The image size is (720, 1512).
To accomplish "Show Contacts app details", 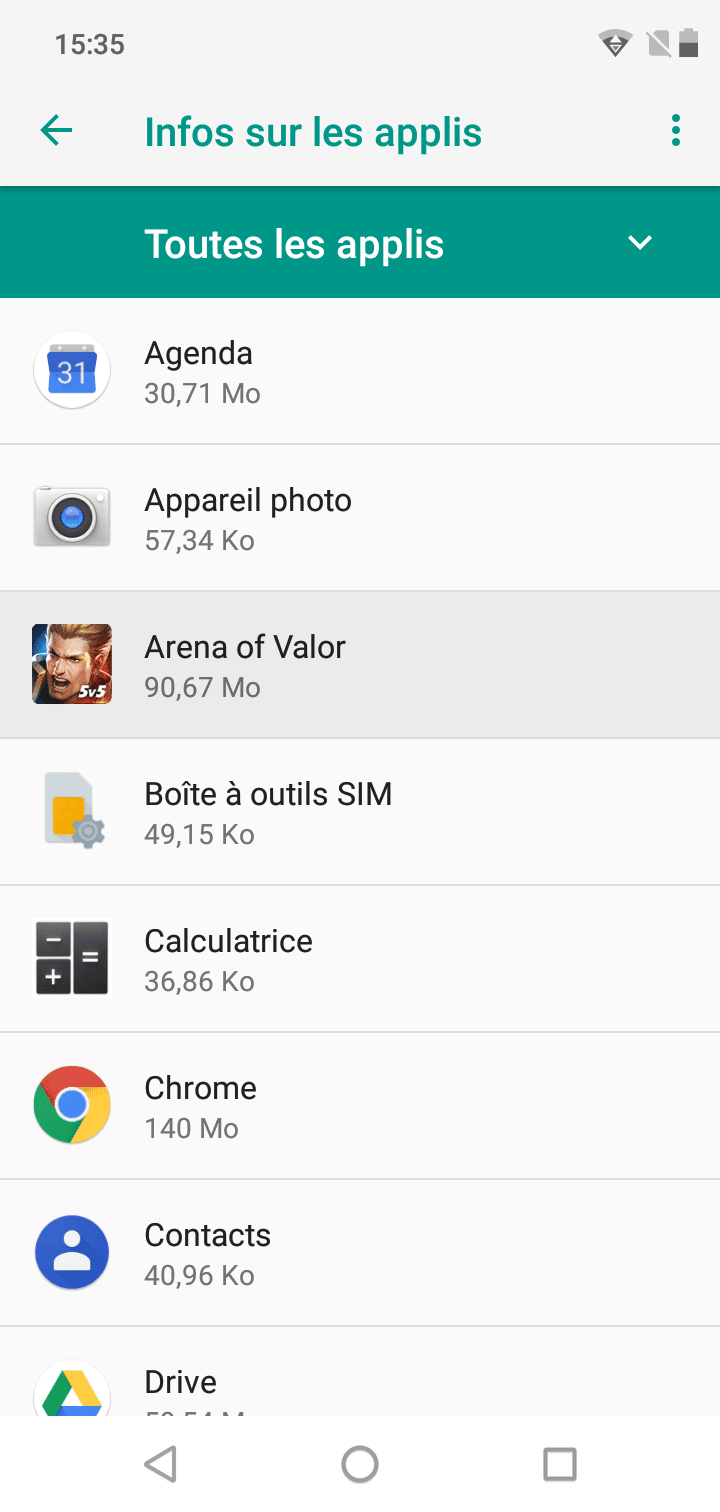I will coord(360,1253).
